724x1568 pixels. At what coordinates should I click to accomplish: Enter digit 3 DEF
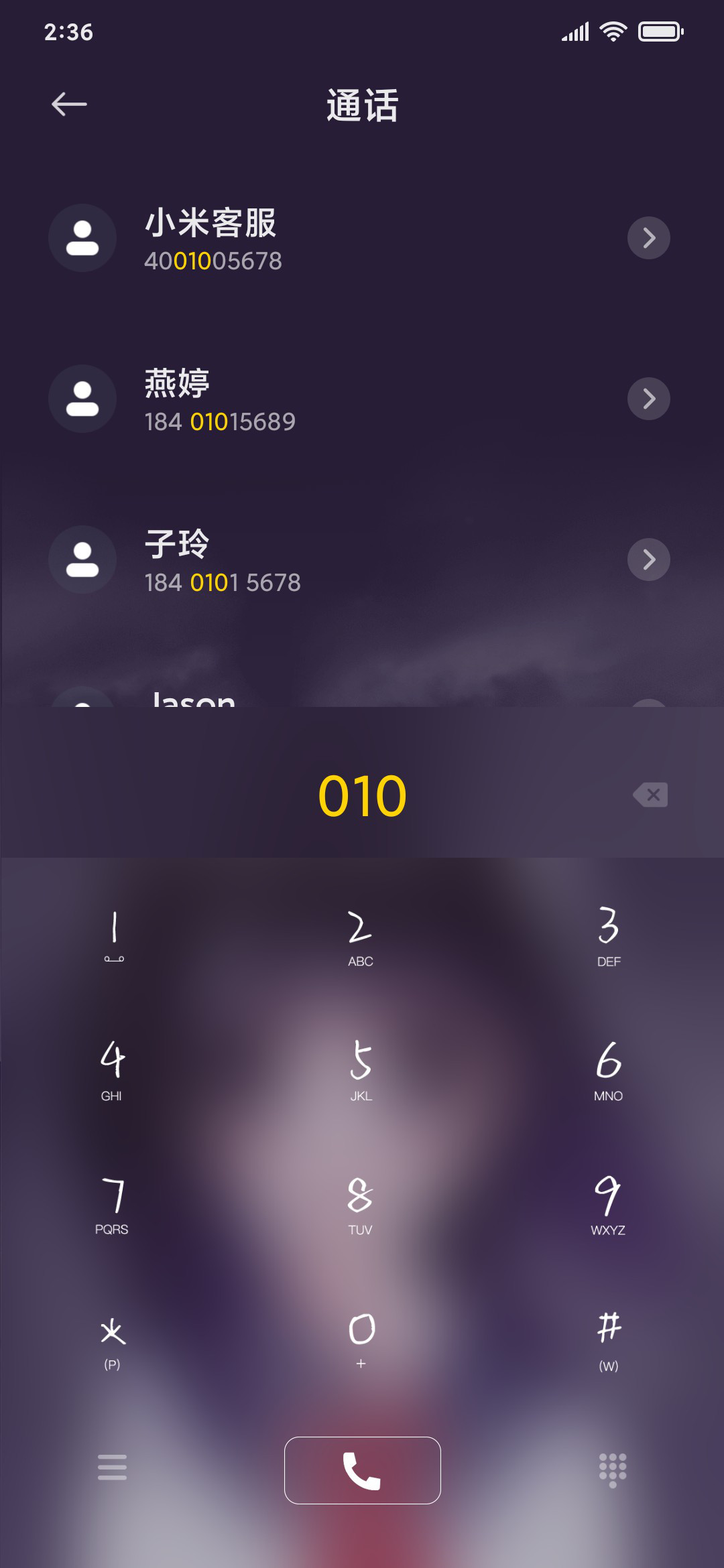point(609,936)
